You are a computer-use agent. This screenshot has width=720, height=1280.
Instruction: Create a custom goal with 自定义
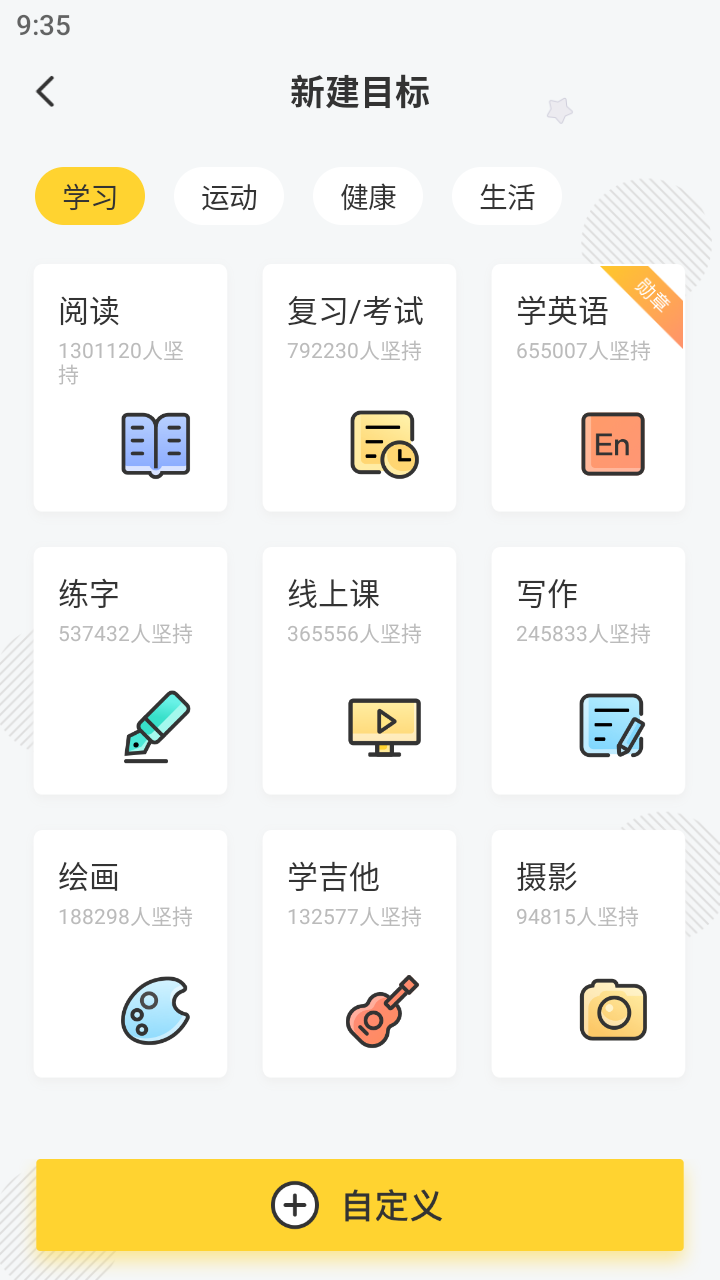point(360,1205)
